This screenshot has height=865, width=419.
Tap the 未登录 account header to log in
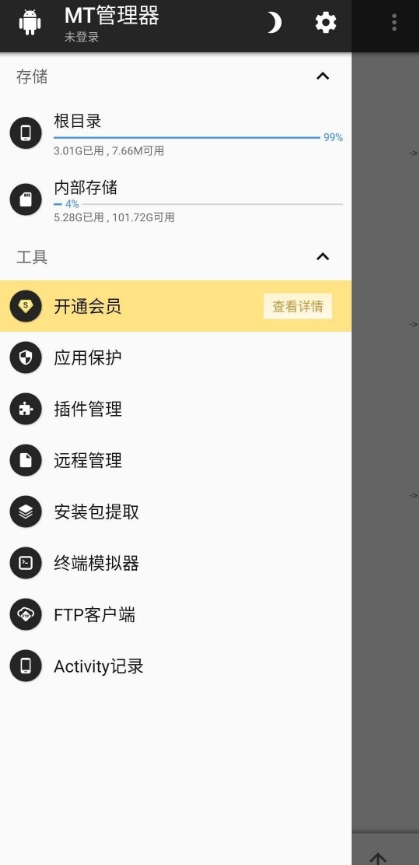point(82,39)
